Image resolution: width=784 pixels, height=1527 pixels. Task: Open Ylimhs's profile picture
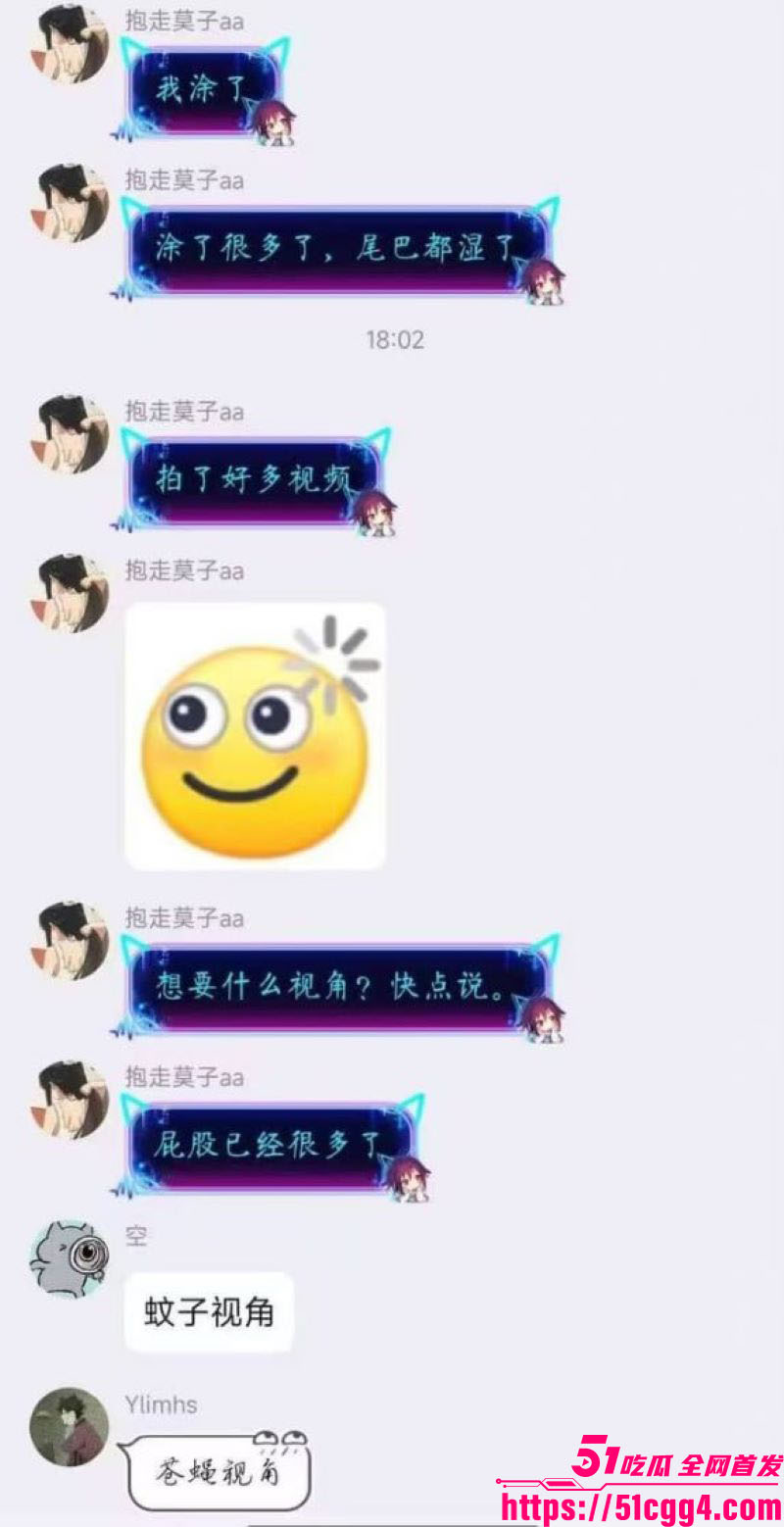coord(69,1426)
